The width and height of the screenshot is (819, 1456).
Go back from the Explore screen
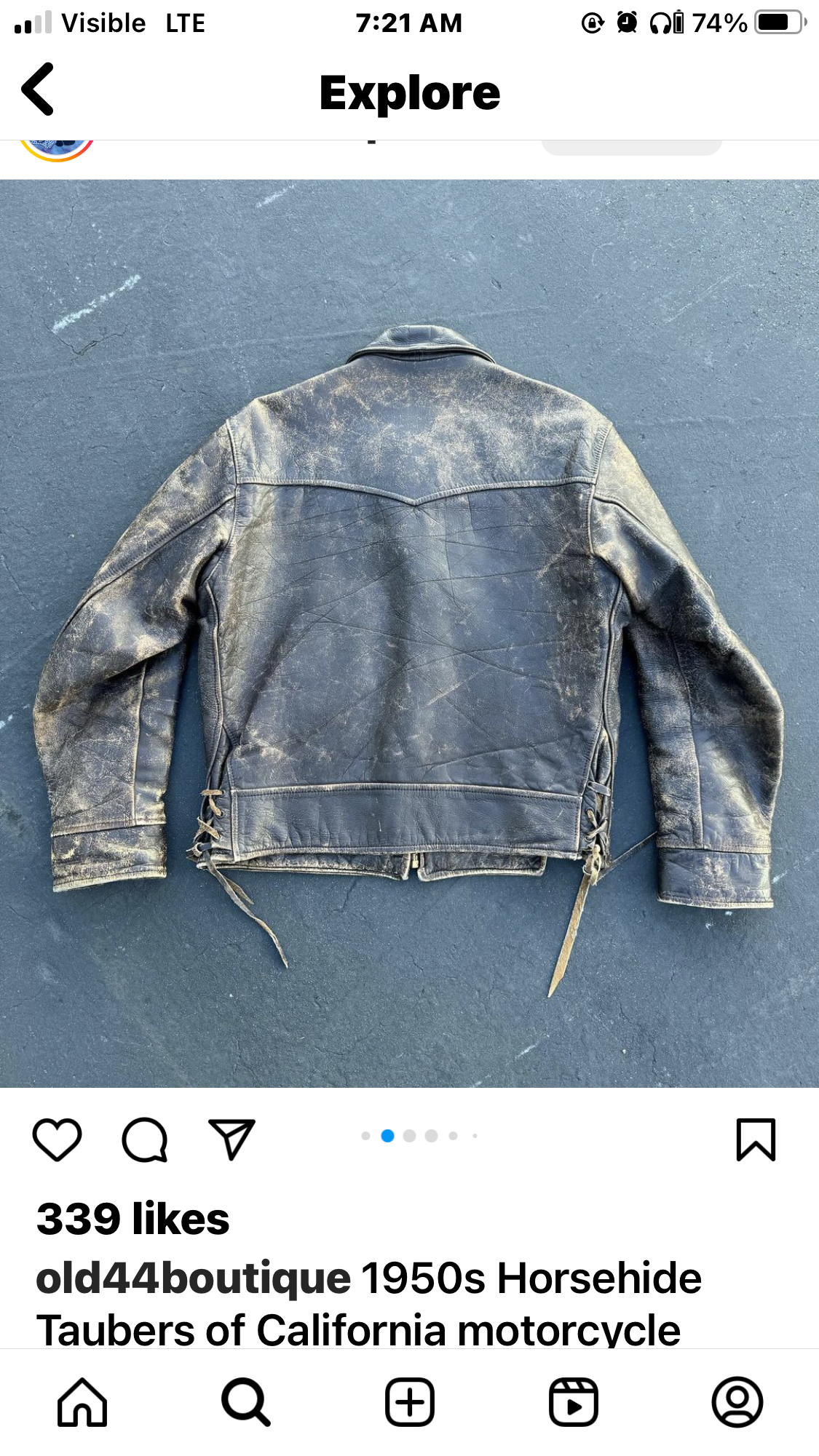click(x=38, y=89)
